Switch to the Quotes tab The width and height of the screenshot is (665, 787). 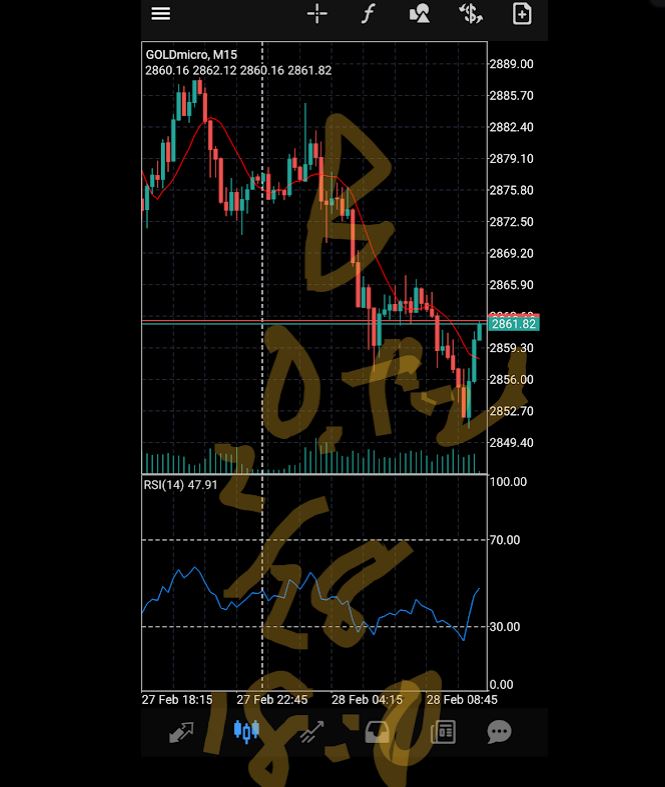click(181, 732)
